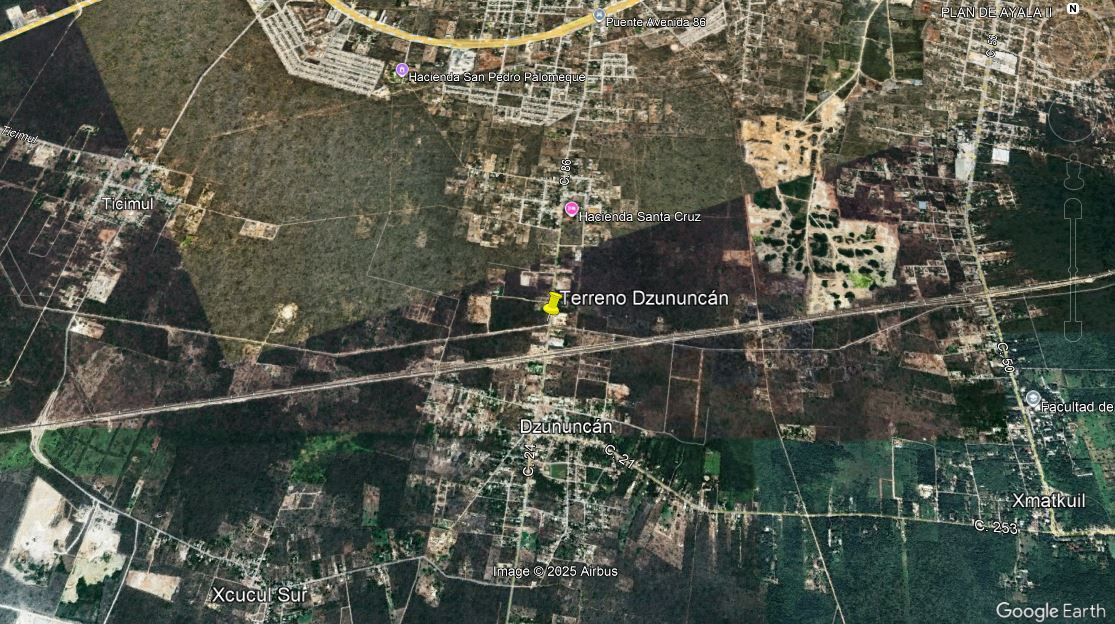This screenshot has height=624, width=1115.
Task: Open the Hacienda Santa Cruz place marker
Action: (572, 208)
